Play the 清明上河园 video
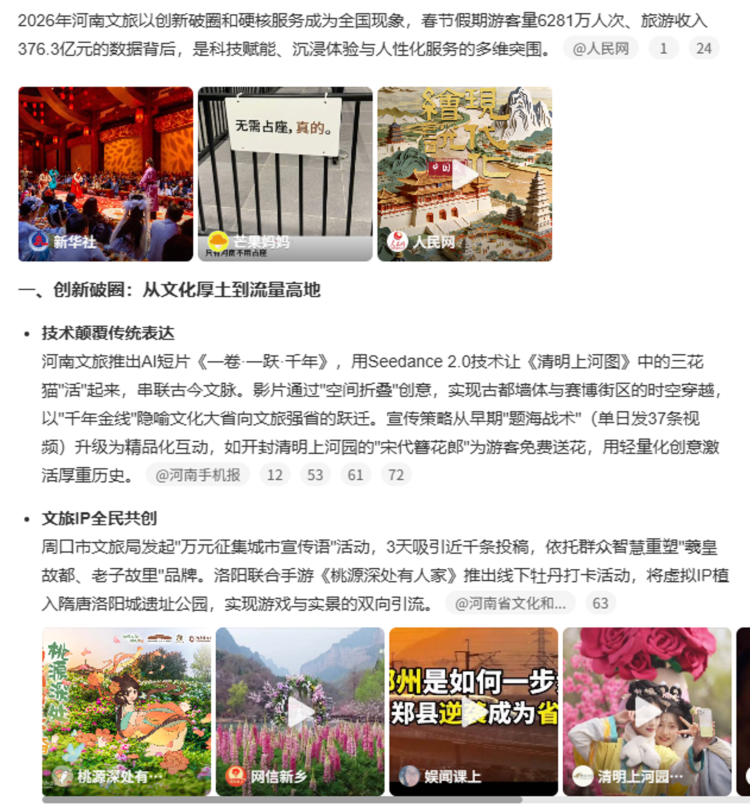 click(647, 711)
